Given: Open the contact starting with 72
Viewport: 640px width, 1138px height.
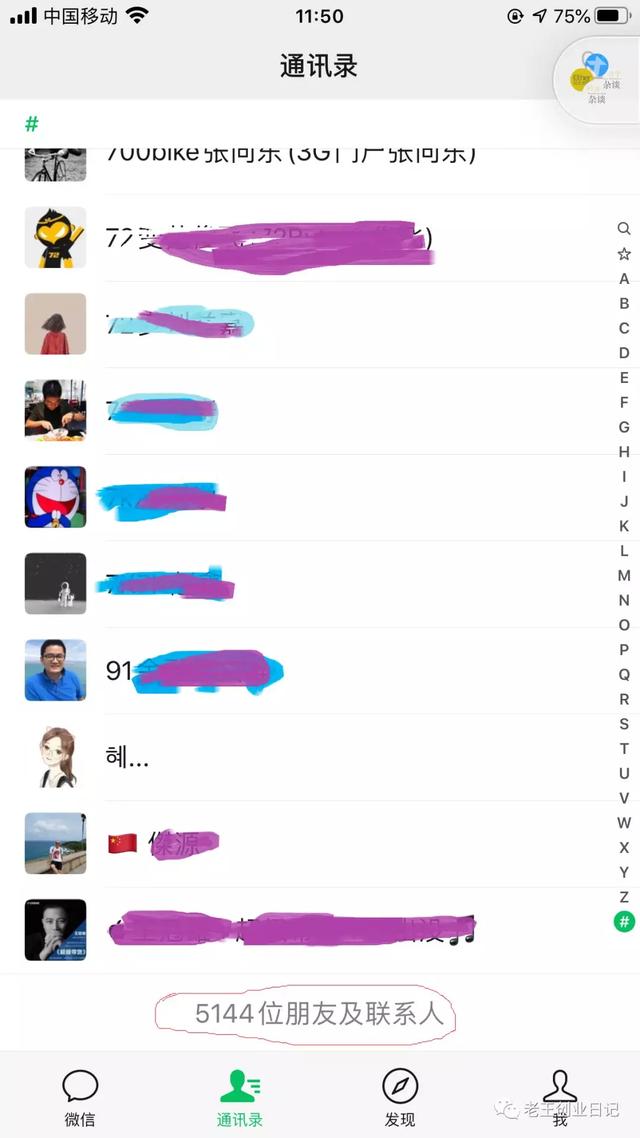Looking at the screenshot, I should [320, 238].
